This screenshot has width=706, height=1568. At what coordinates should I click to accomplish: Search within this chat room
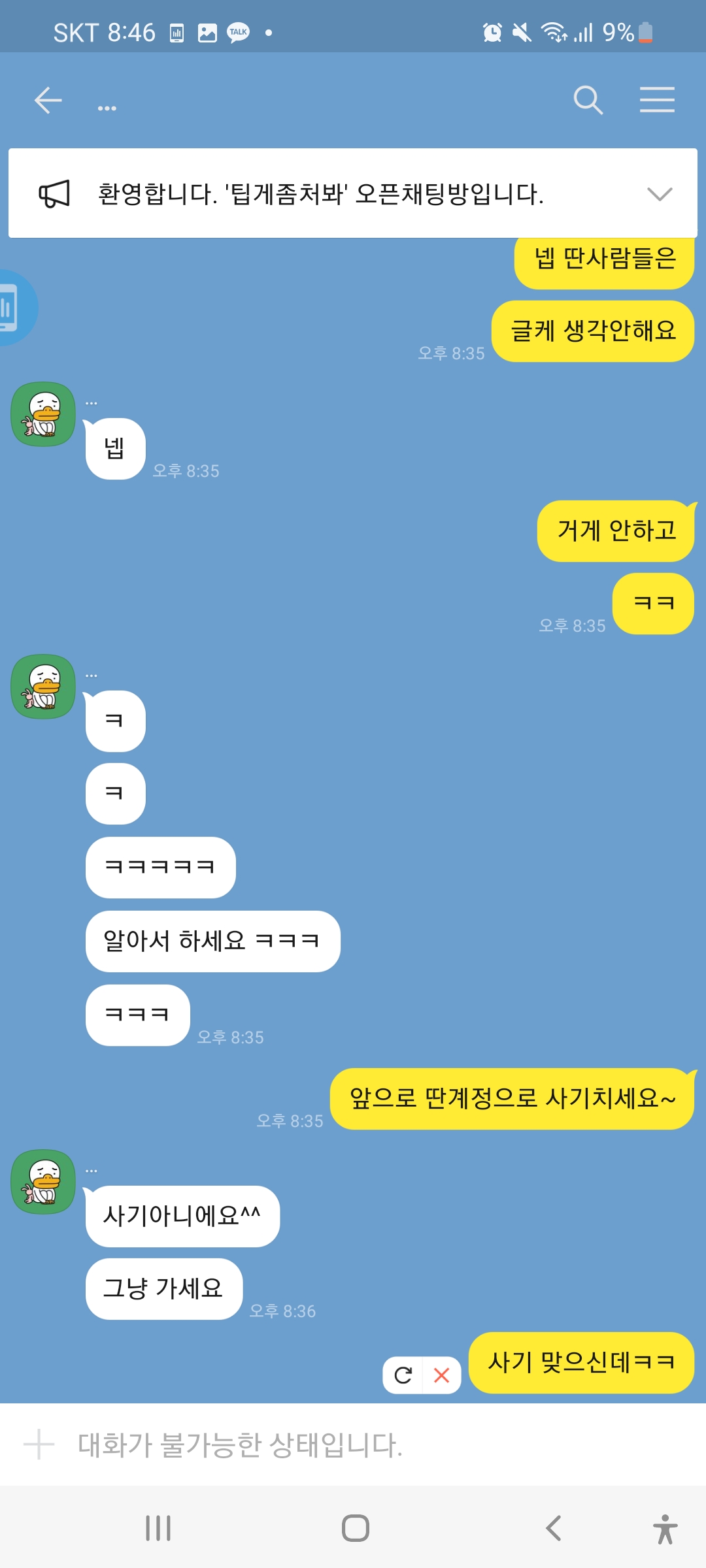point(588,101)
